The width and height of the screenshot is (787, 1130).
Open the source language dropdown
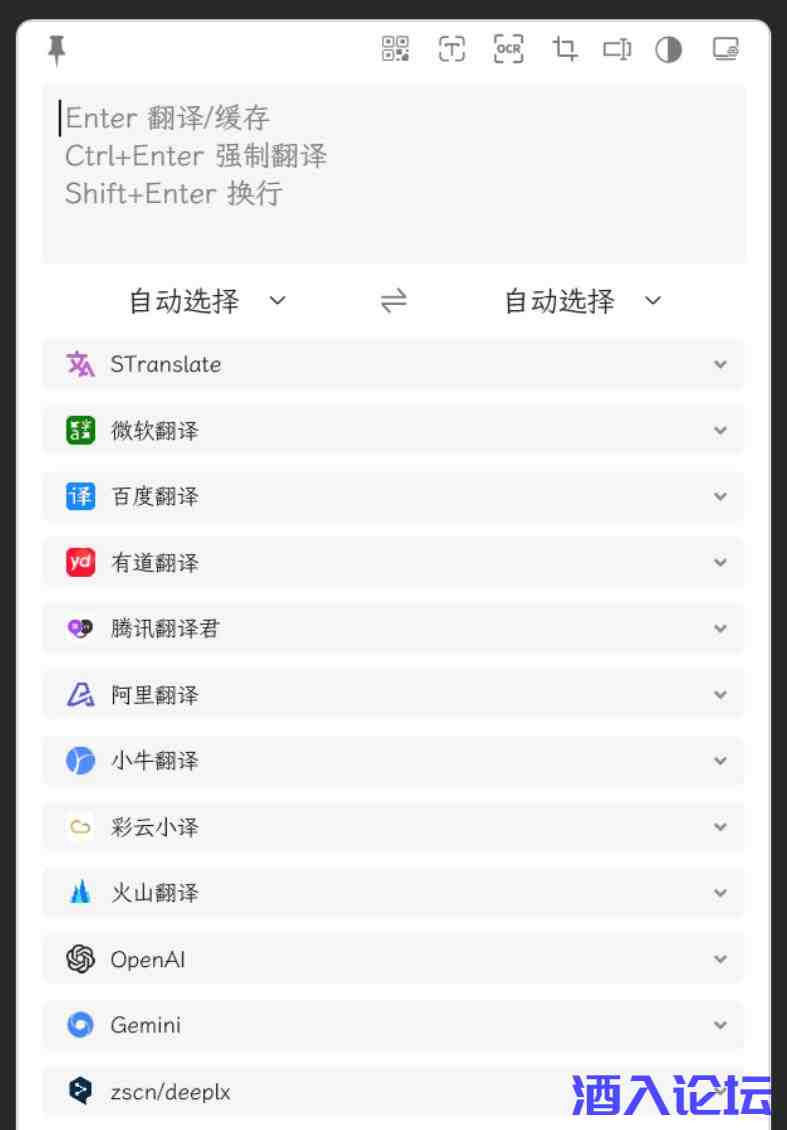(207, 301)
